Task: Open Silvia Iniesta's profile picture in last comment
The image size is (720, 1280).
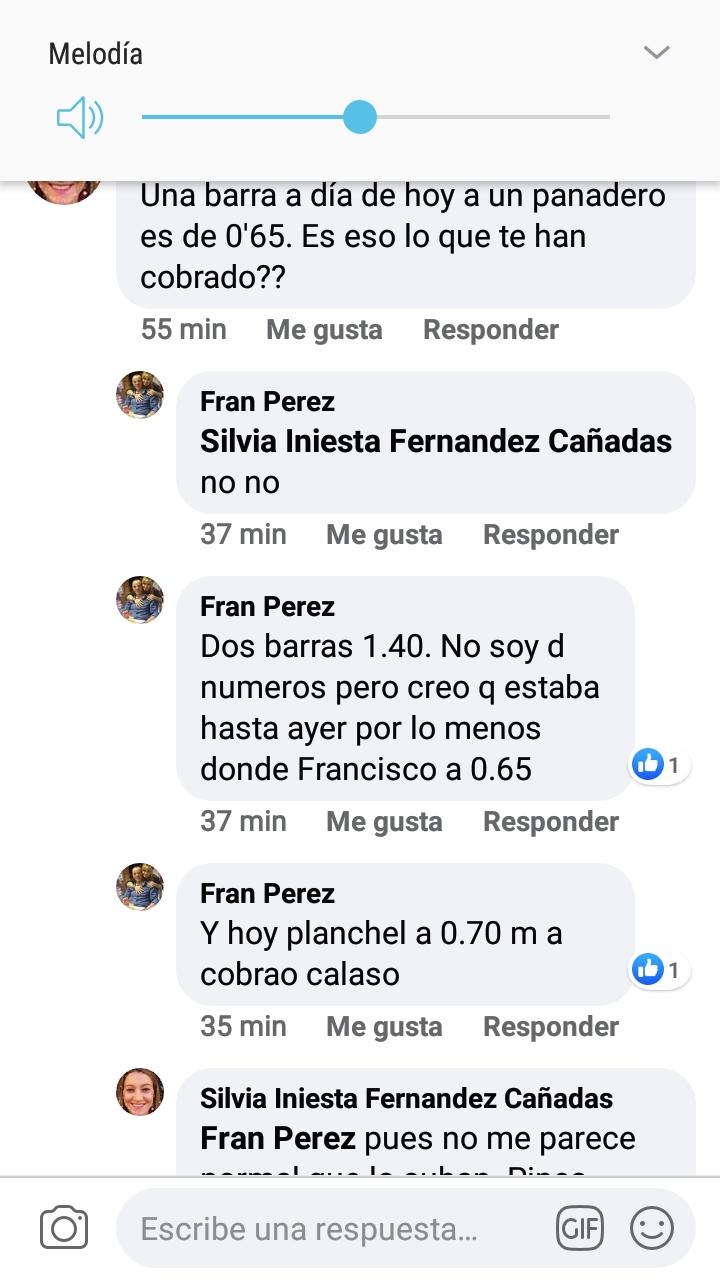Action: (140, 1091)
